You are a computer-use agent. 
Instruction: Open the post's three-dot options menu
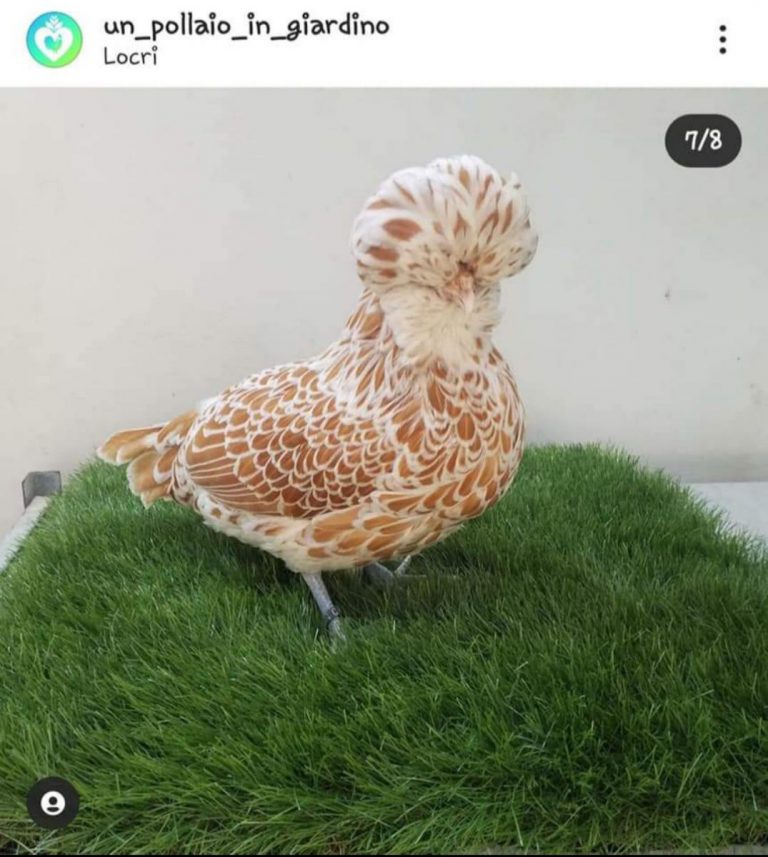pyautogui.click(x=722, y=40)
